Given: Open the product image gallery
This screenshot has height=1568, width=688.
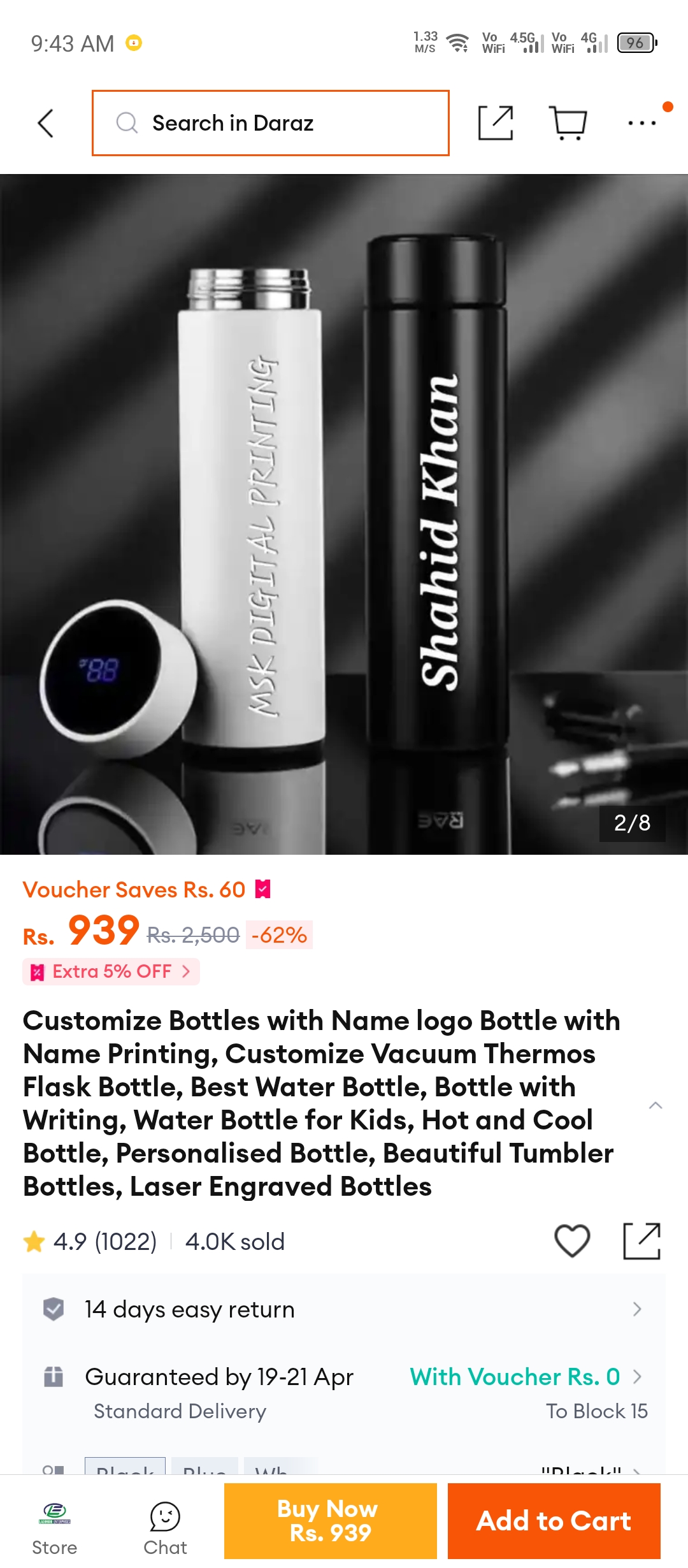Looking at the screenshot, I should [x=344, y=514].
